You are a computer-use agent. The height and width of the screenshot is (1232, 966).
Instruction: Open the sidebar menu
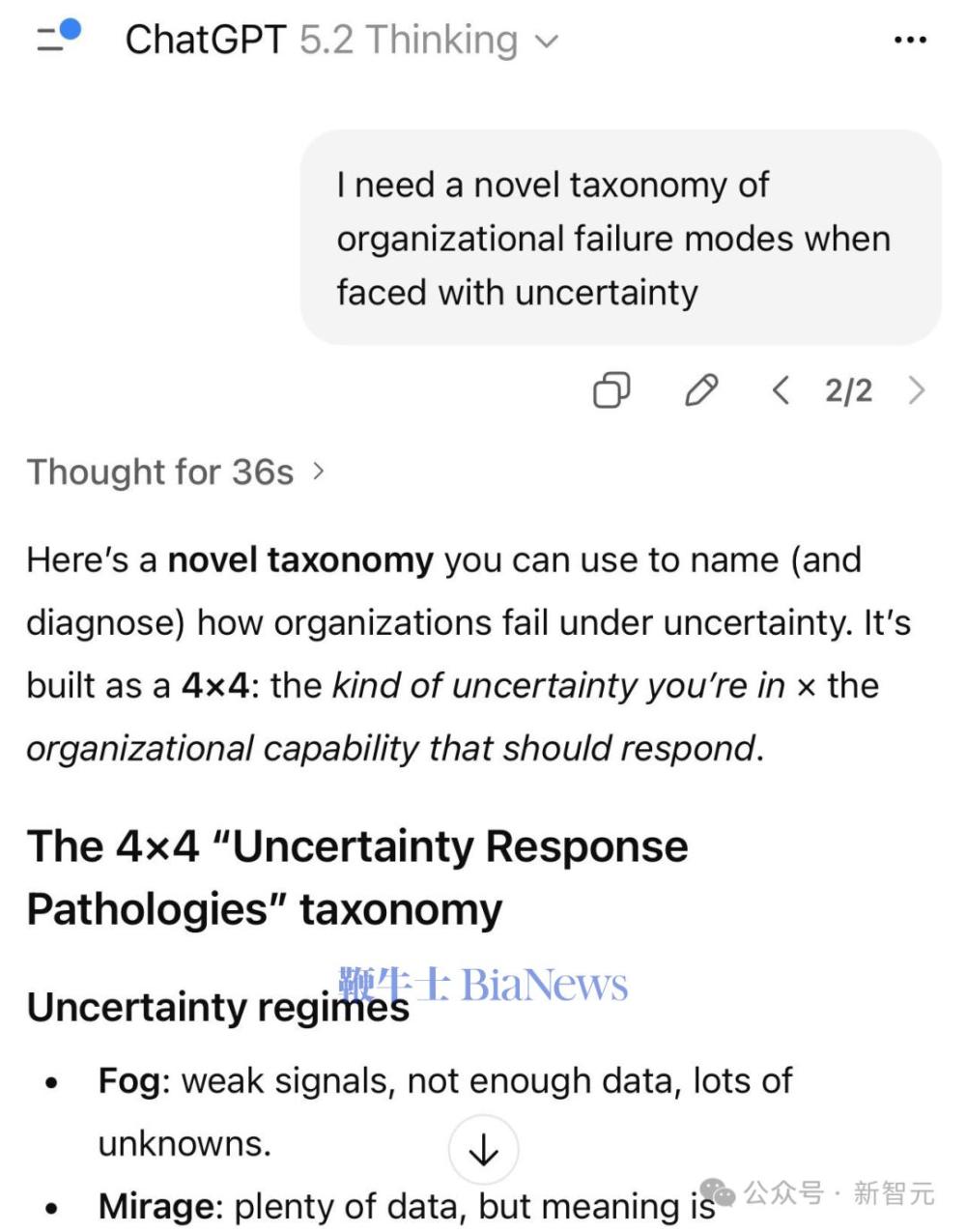tap(56, 39)
